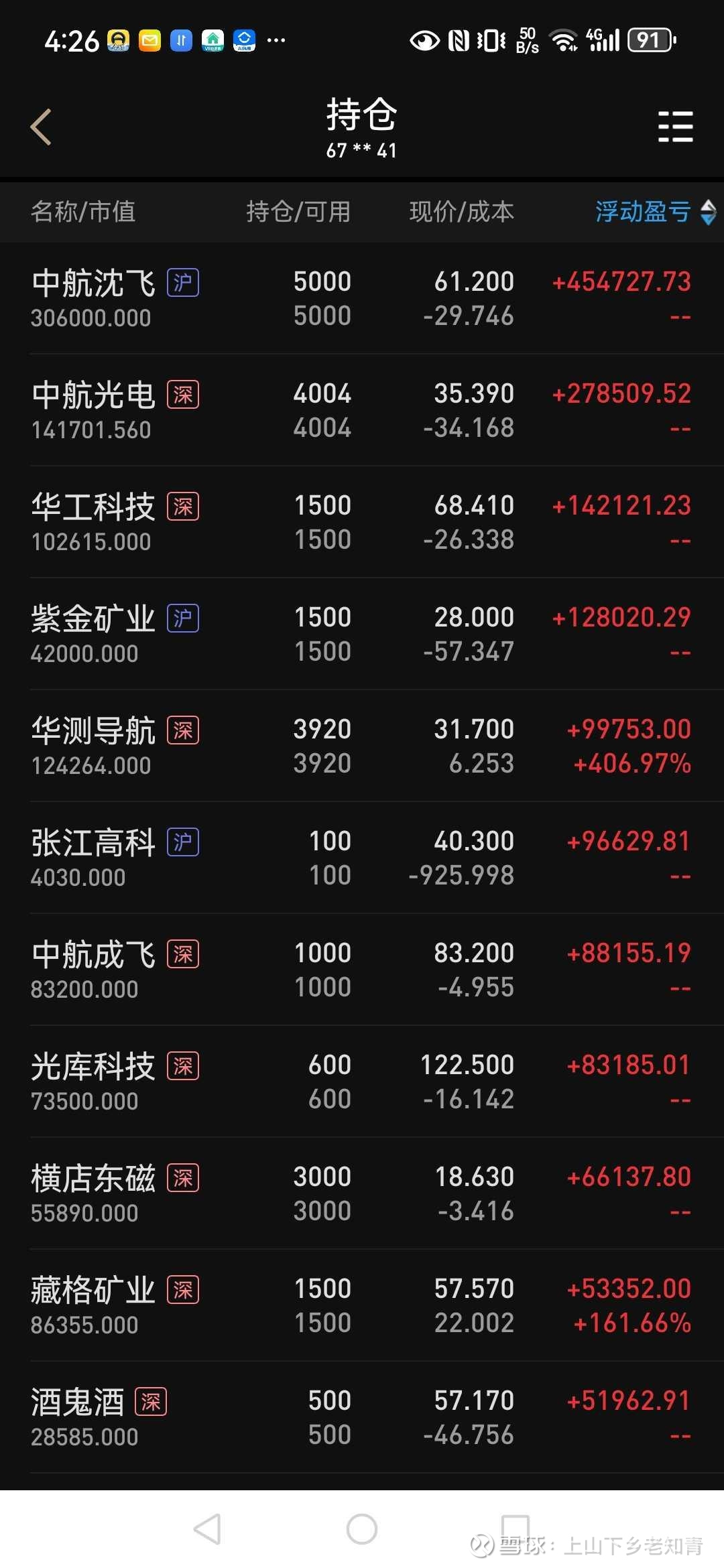
Task: Tap the 张江高科 holding row
Action: (x=362, y=858)
